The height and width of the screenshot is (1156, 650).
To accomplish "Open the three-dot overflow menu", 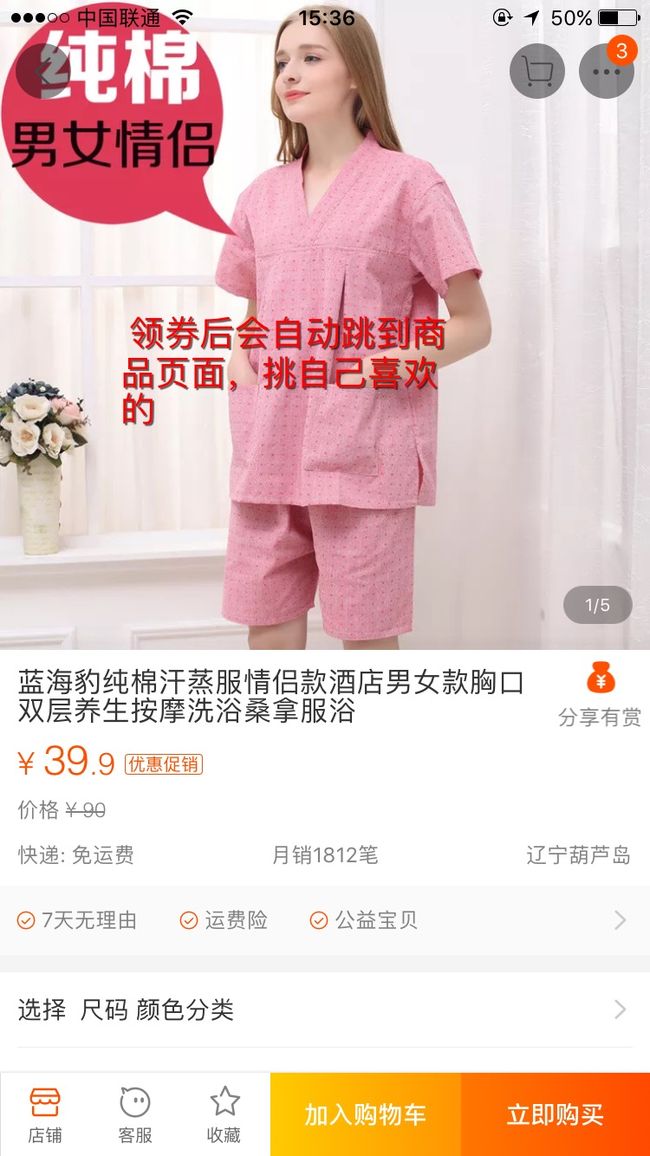I will point(606,72).
